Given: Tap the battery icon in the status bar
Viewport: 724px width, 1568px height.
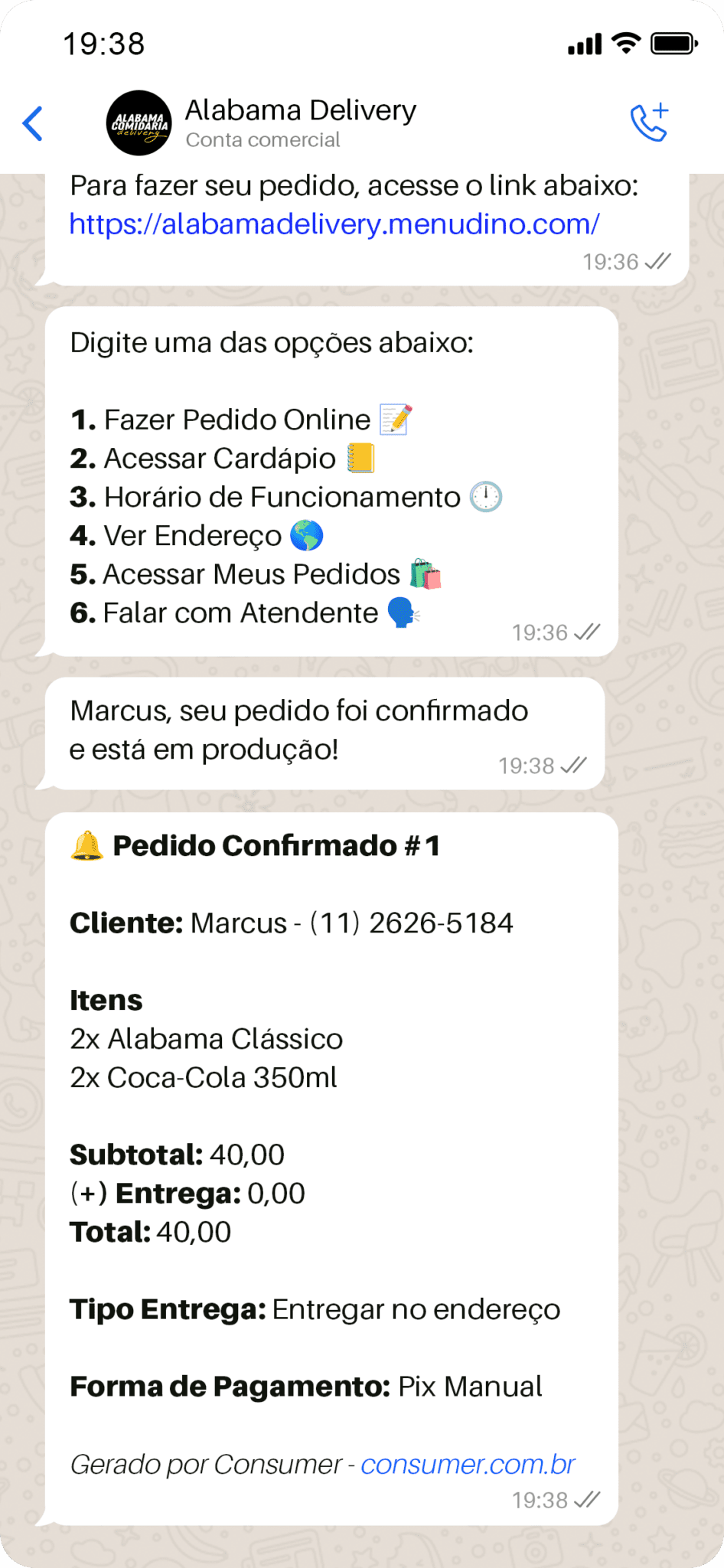Looking at the screenshot, I should pos(673,44).
